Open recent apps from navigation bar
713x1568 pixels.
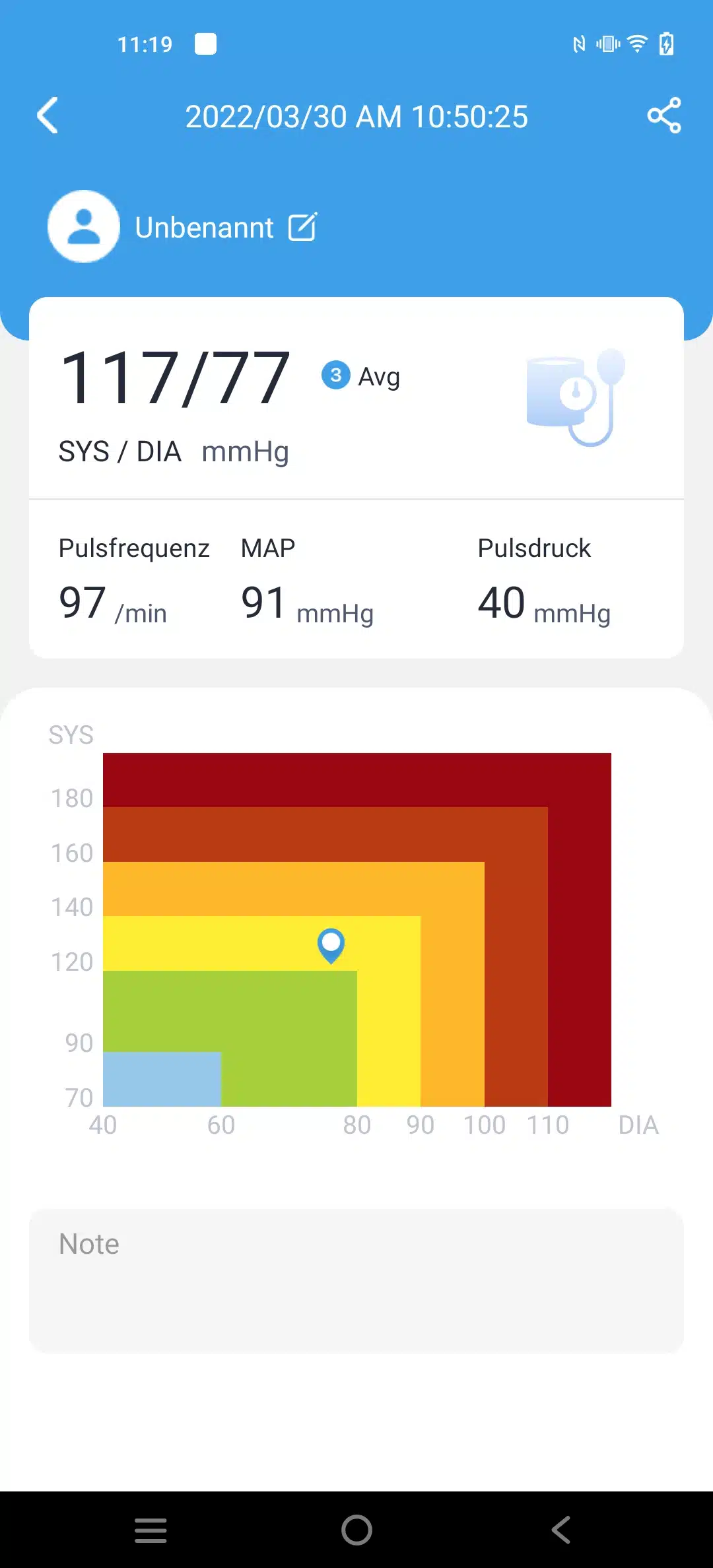click(151, 1530)
